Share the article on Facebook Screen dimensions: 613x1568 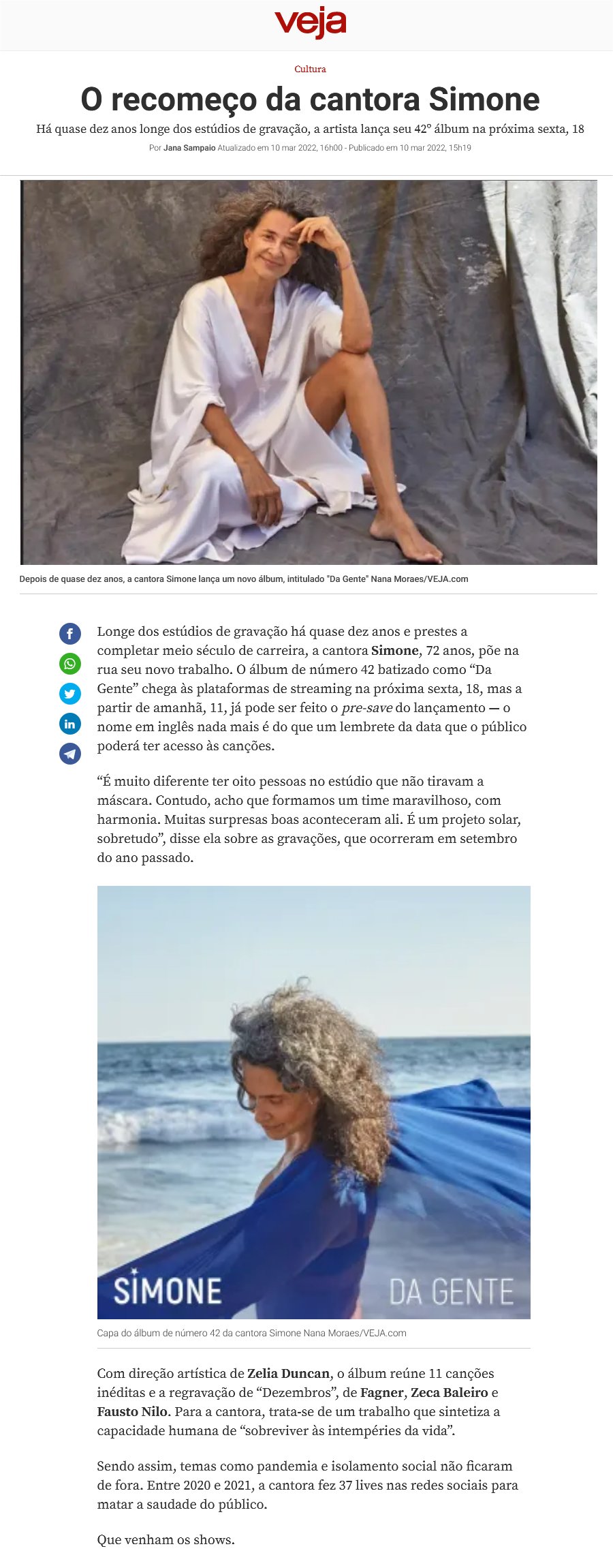coord(69,634)
